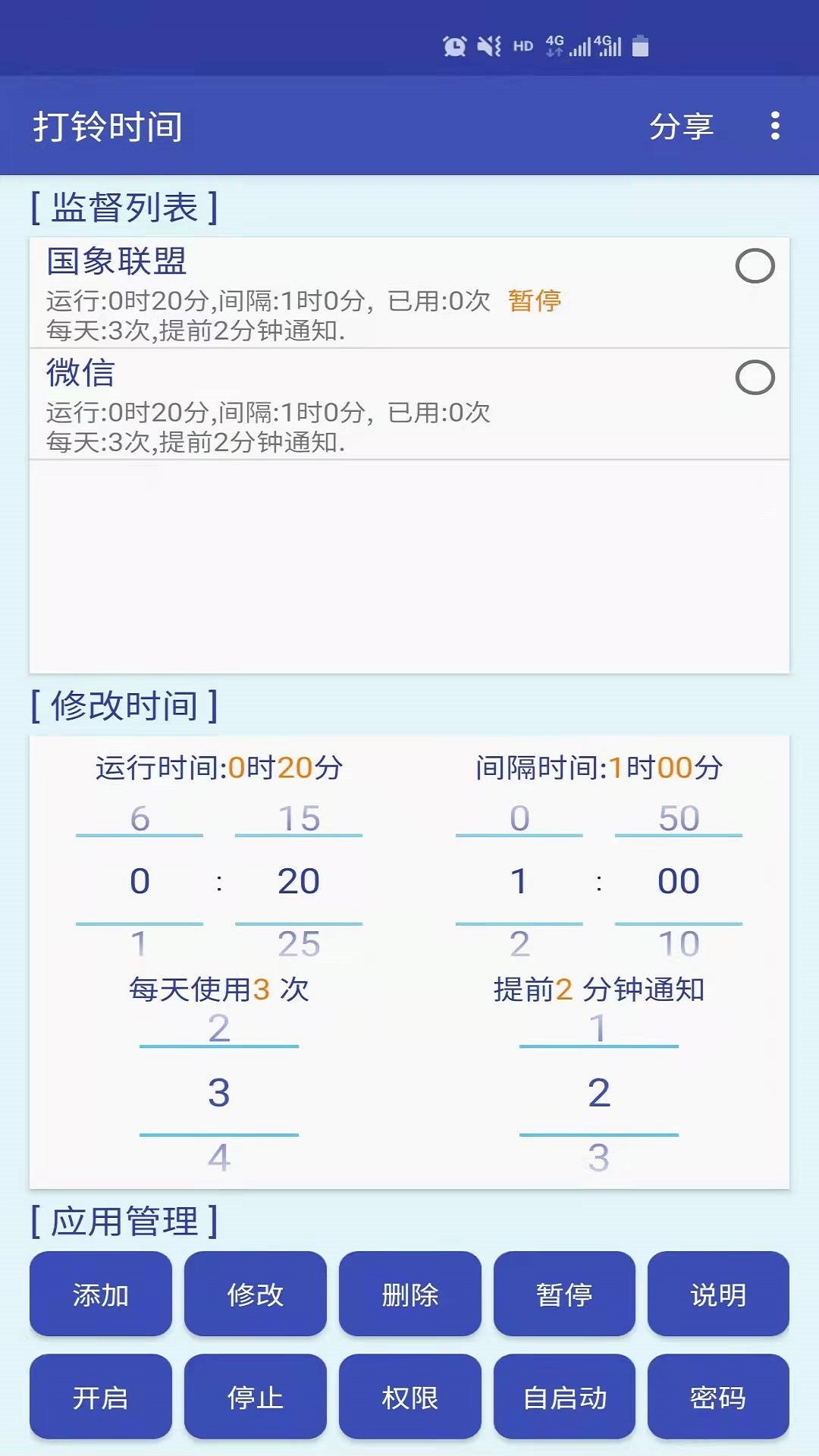Open 说明 instructions
The height and width of the screenshot is (1456, 819).
(718, 1294)
